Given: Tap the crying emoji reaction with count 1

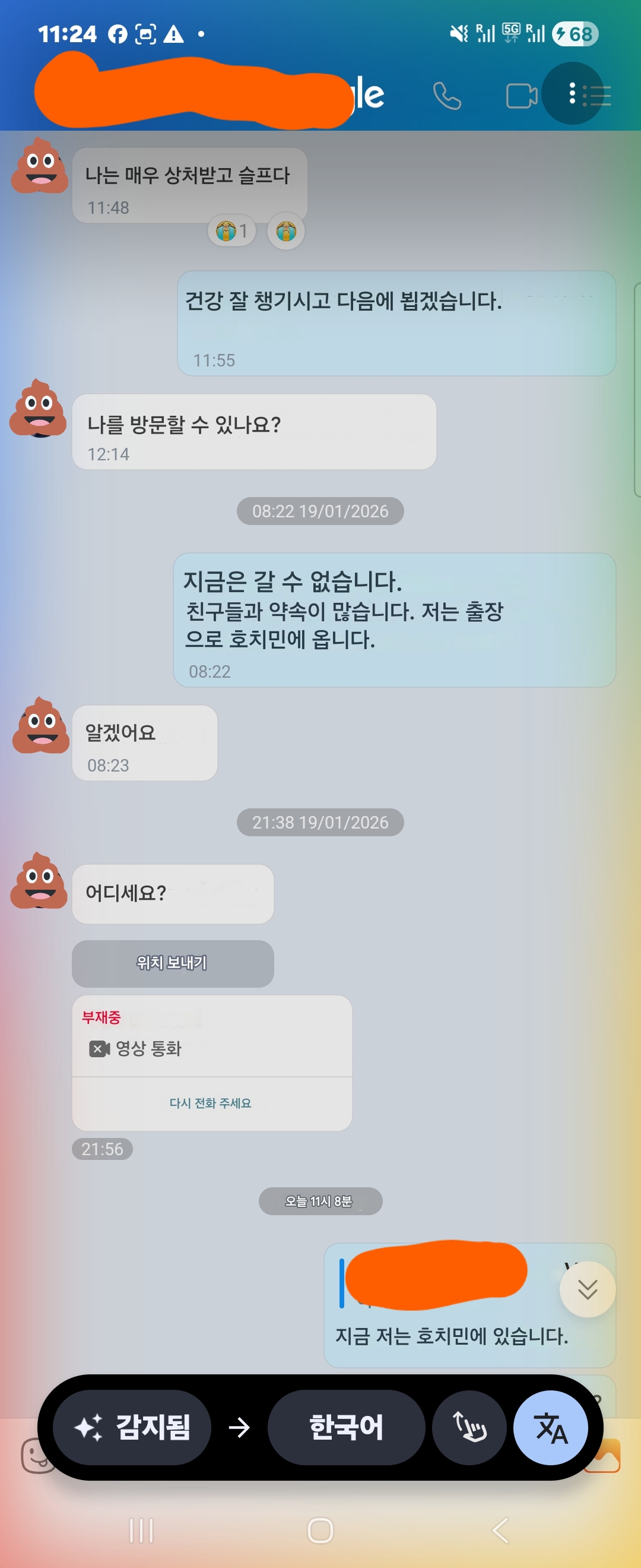Looking at the screenshot, I should pos(231,231).
